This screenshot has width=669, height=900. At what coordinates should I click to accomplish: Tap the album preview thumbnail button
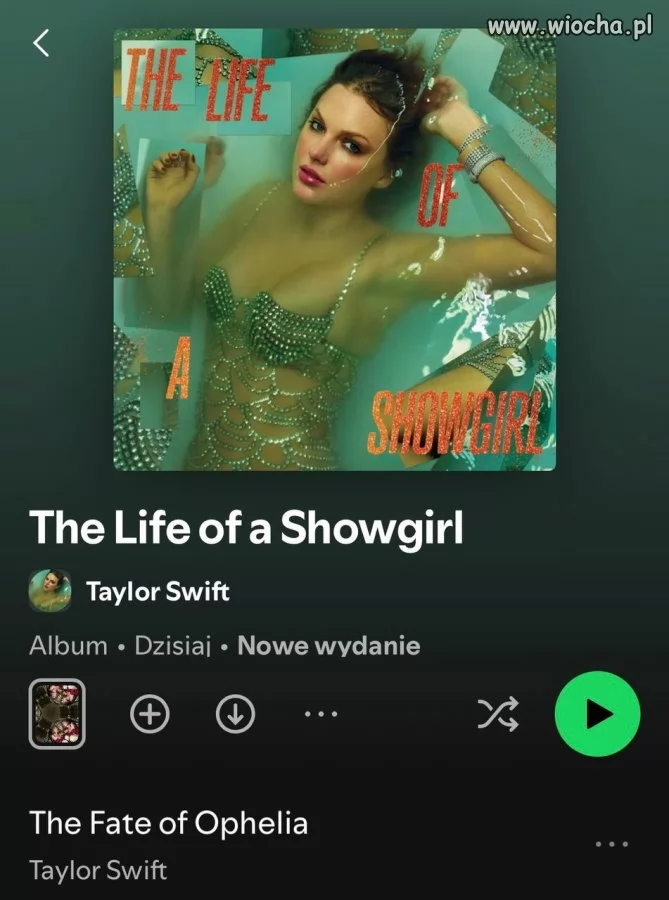pos(57,714)
